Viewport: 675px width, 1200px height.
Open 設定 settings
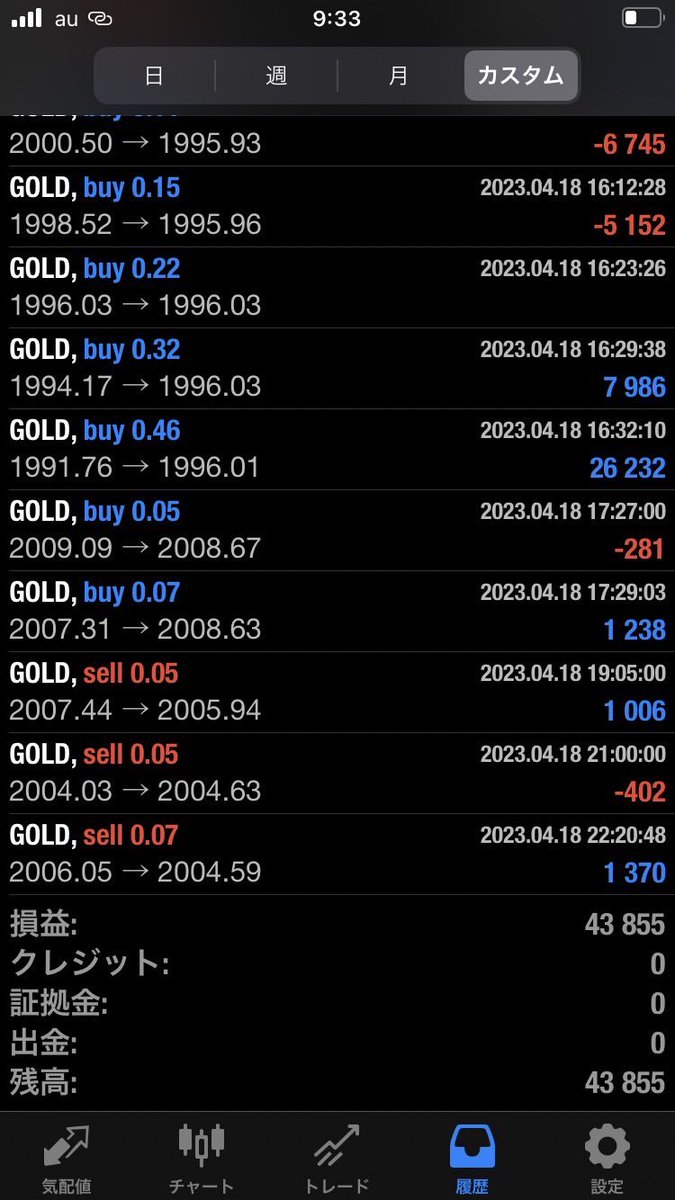(x=607, y=1158)
